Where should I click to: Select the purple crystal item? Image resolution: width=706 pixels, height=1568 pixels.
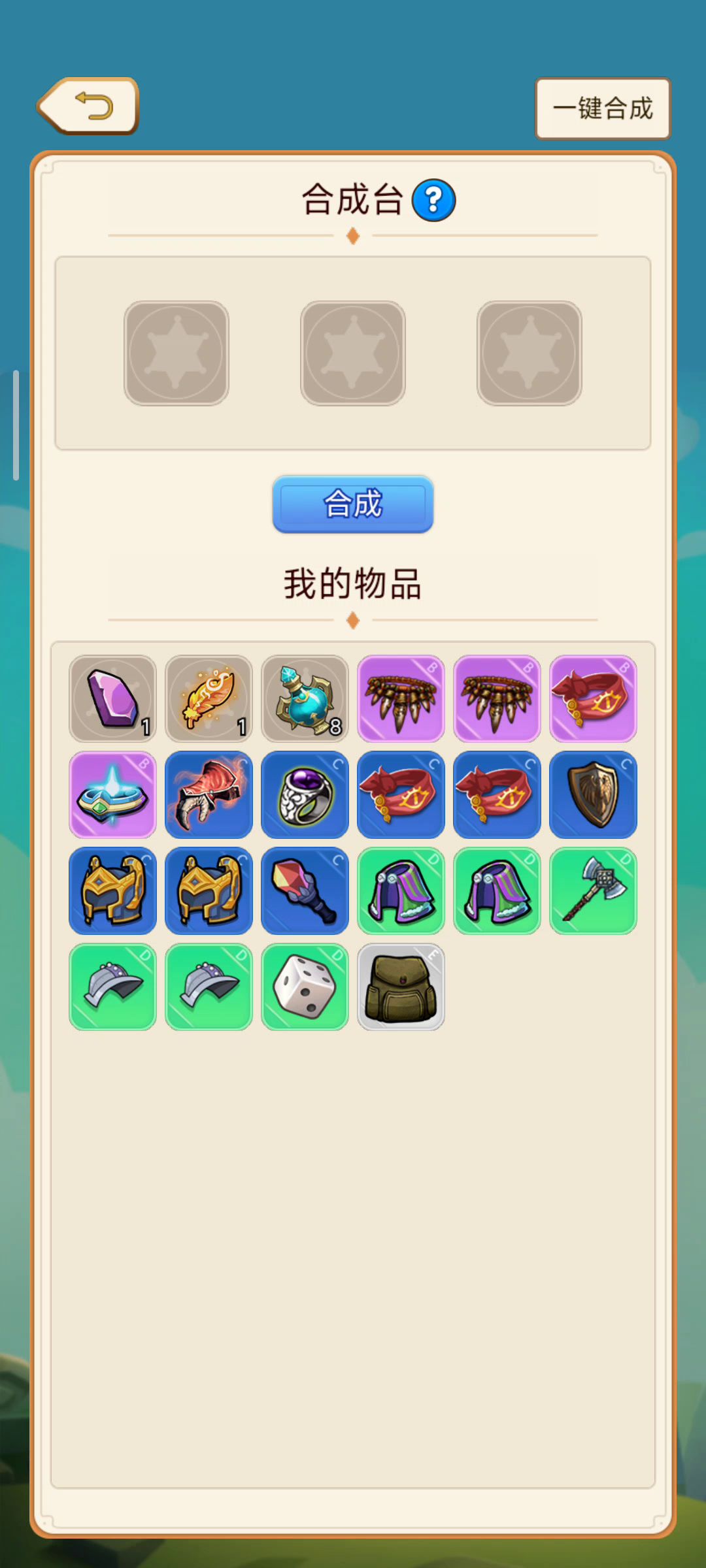coord(113,698)
